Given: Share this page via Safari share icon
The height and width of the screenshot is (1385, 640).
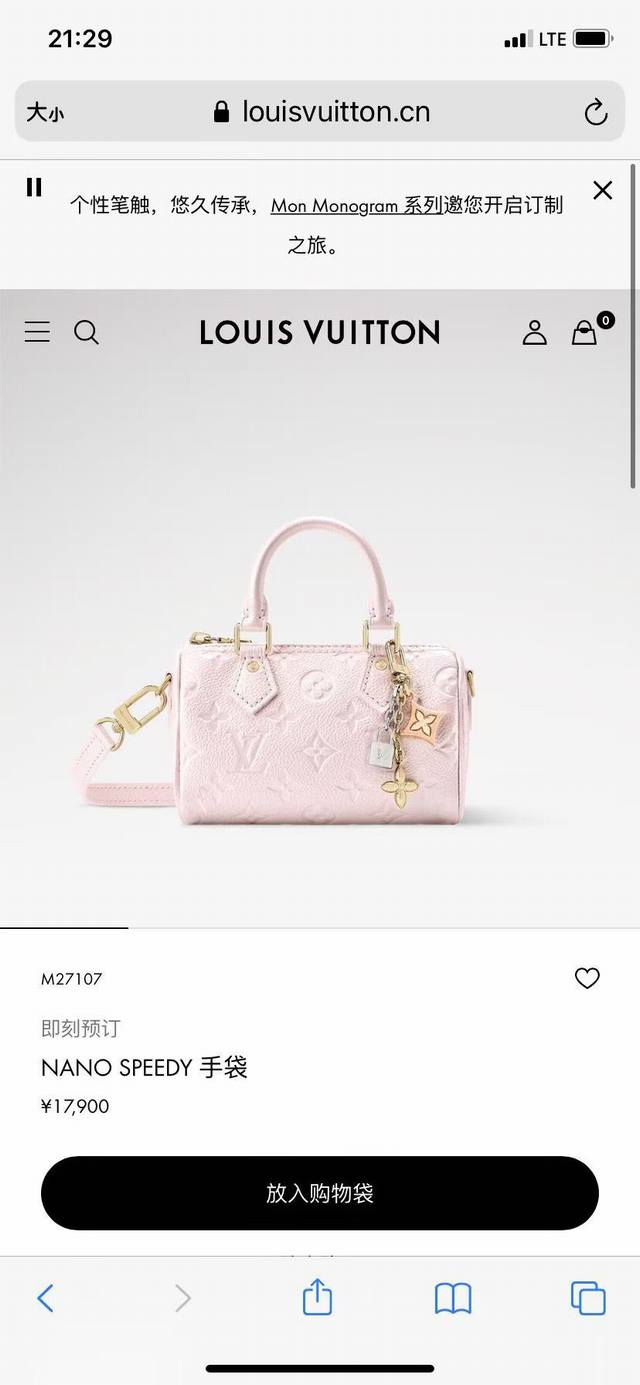Looking at the screenshot, I should click(317, 1297).
